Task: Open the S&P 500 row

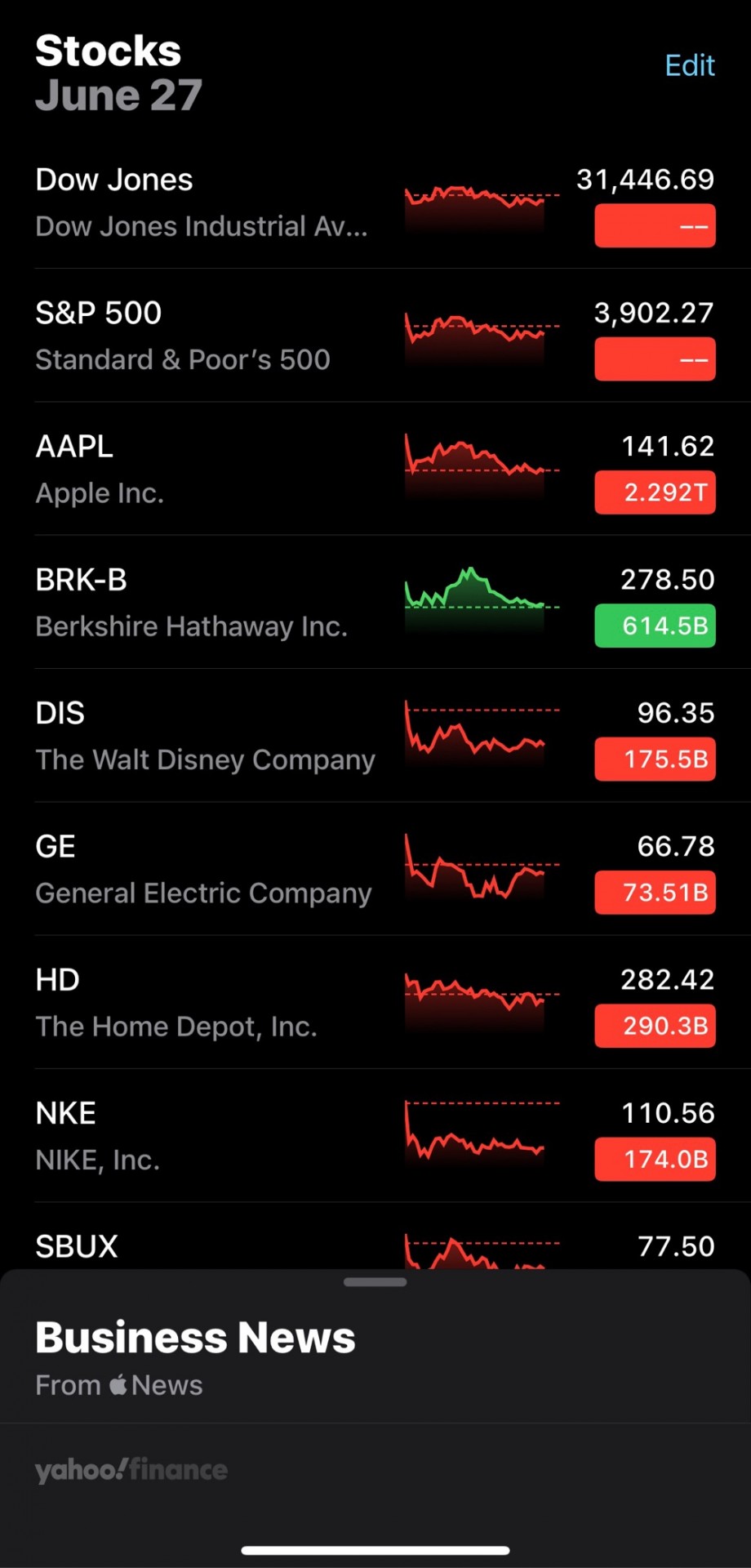Action: coord(375,335)
